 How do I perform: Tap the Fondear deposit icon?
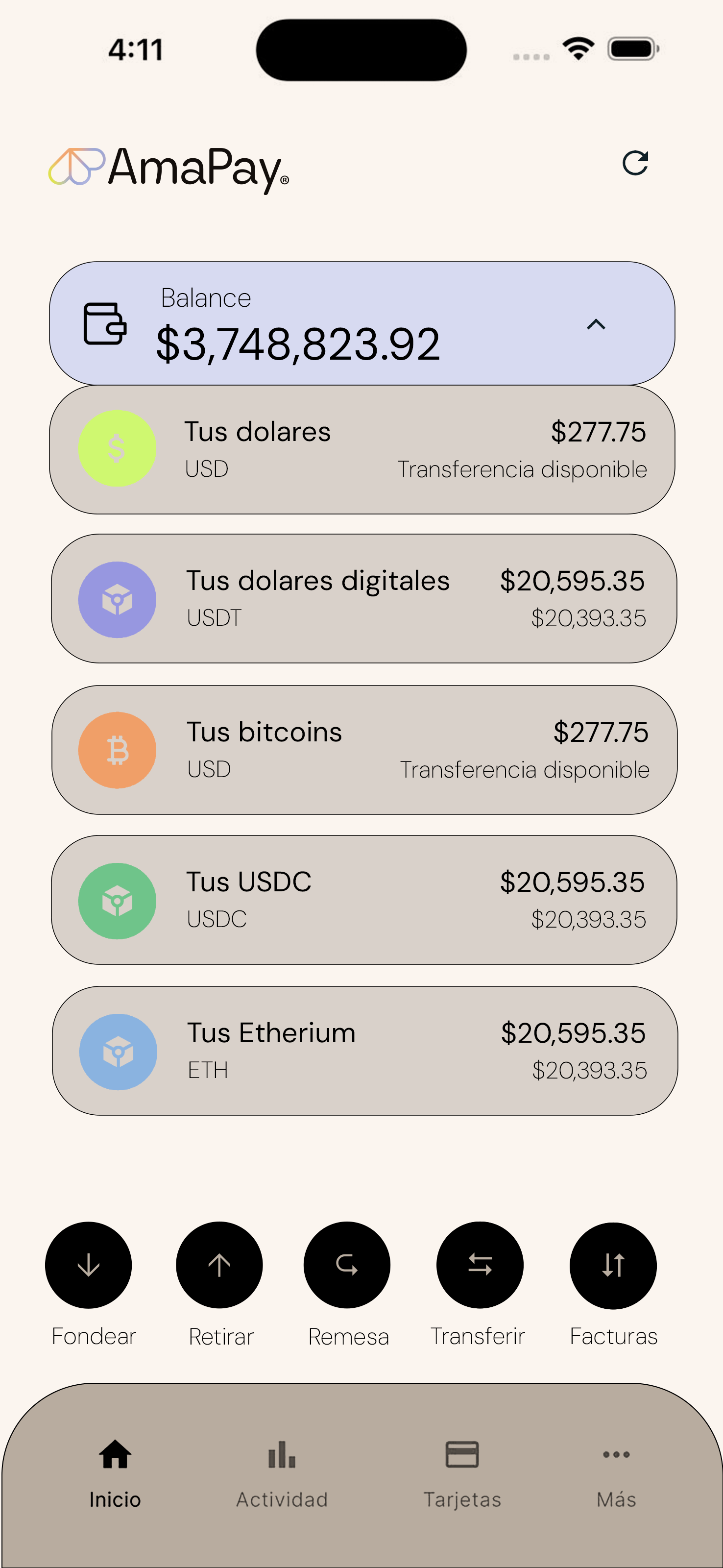[89, 1265]
